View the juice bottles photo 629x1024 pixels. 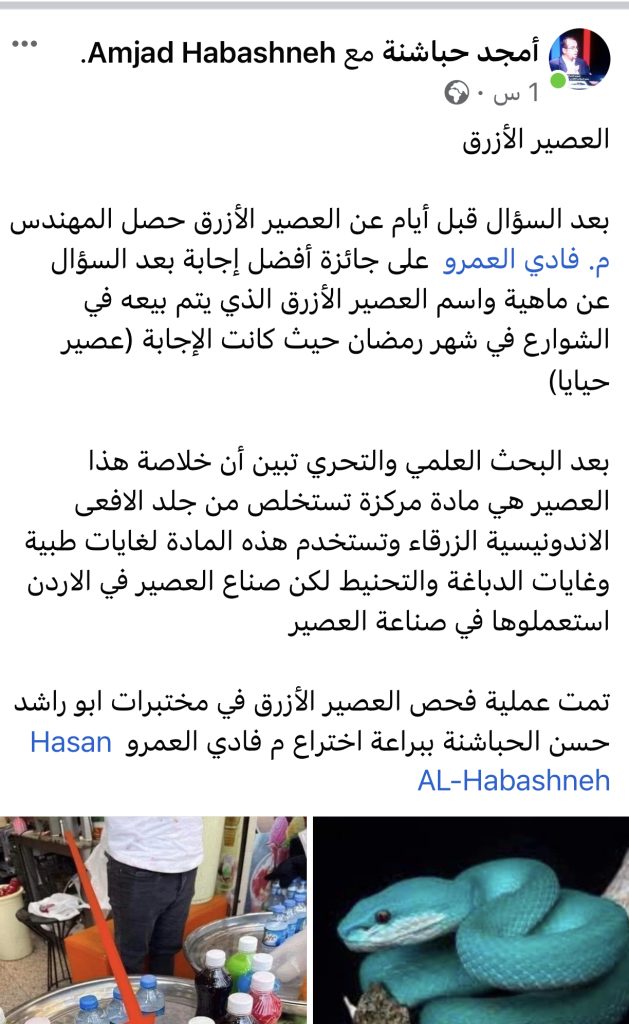153,920
